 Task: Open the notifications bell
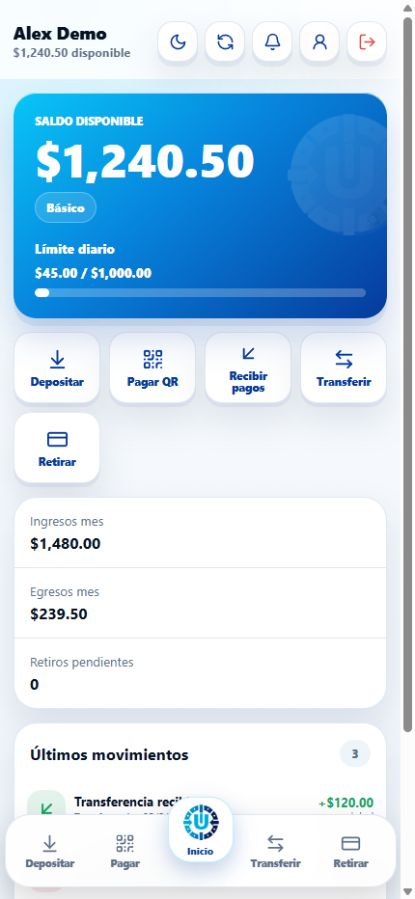[272, 42]
